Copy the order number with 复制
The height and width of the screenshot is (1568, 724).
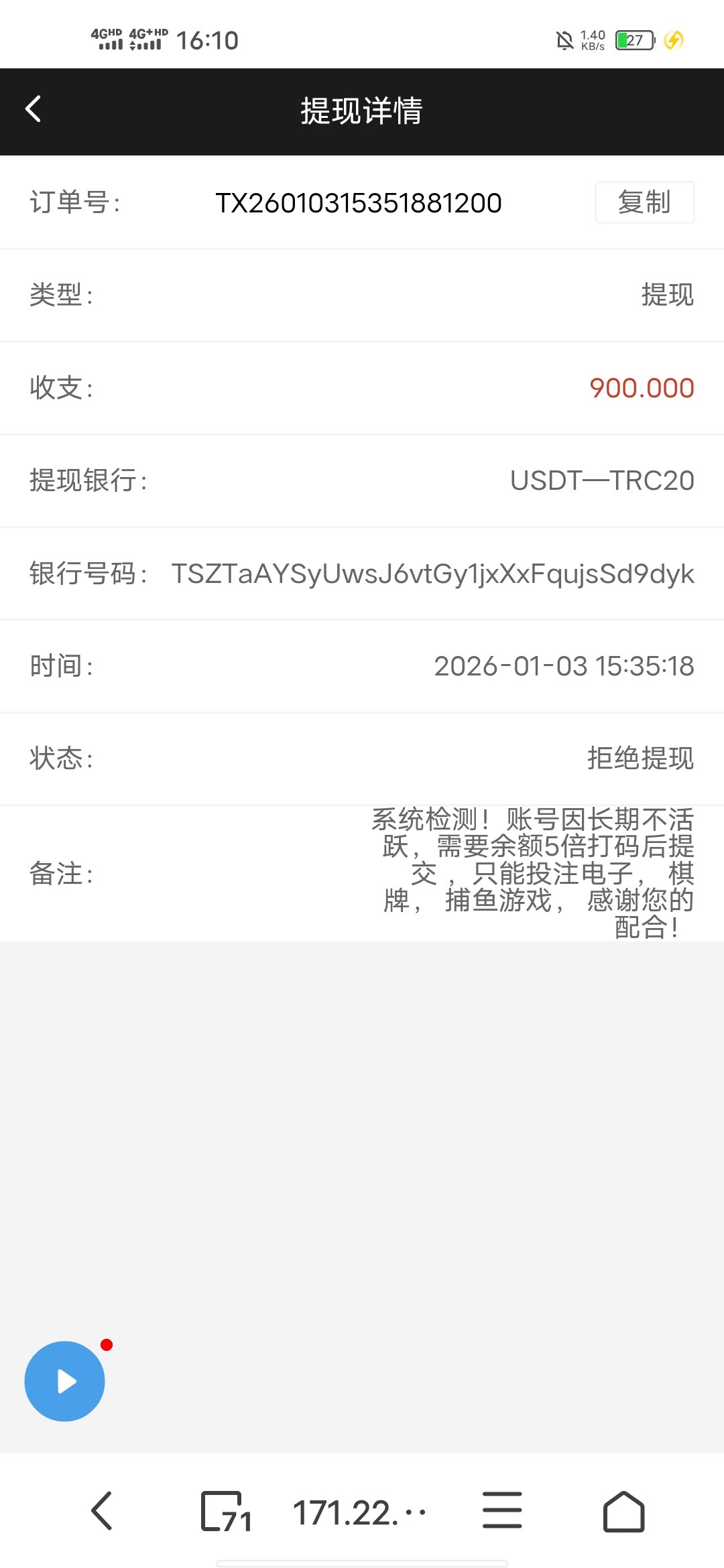[644, 202]
